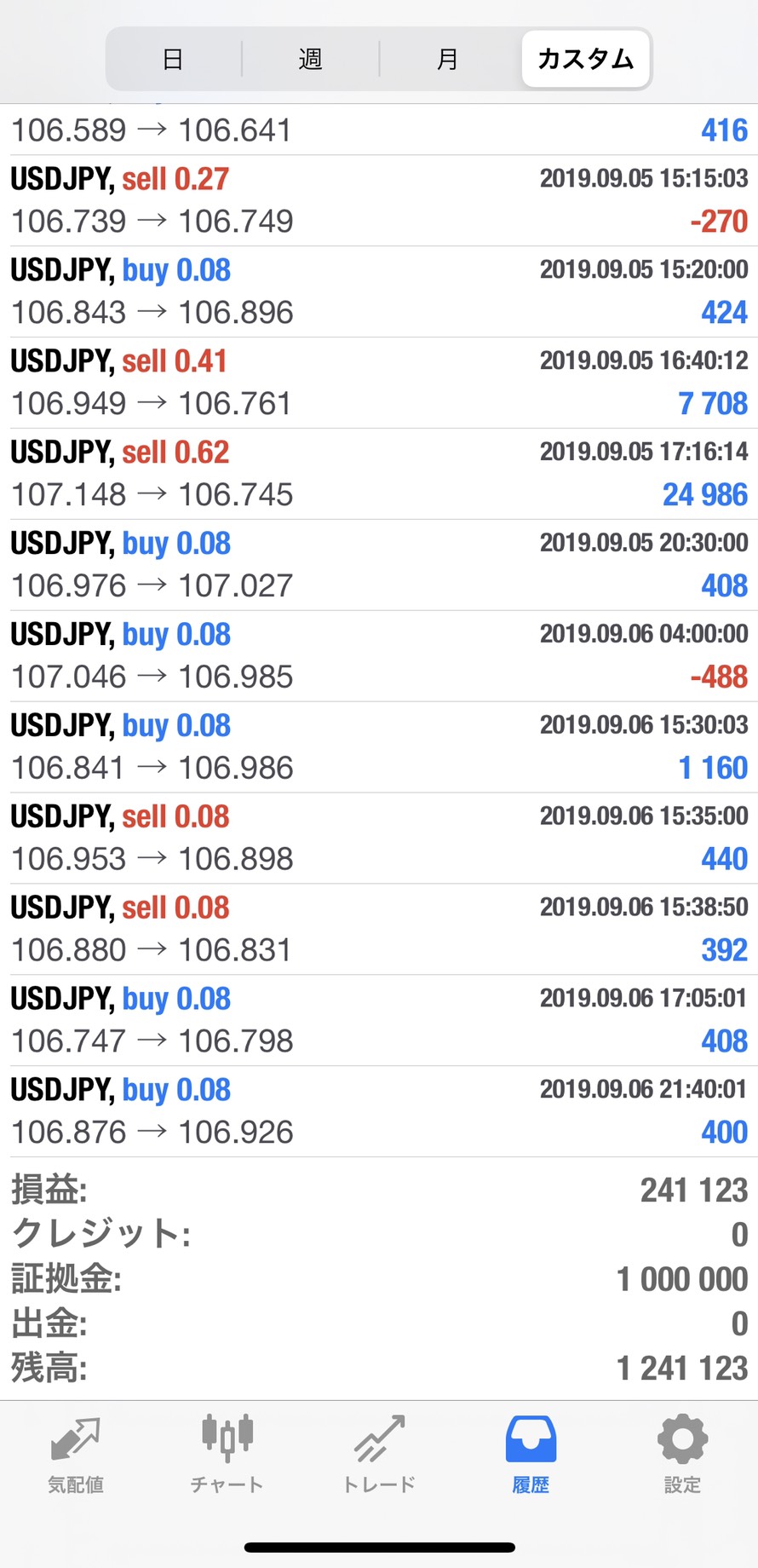Viewport: 758px width, 1568px height.
Task: Open the USDJPY buy trade at 2019.09.05 20:30:00
Action: [379, 565]
